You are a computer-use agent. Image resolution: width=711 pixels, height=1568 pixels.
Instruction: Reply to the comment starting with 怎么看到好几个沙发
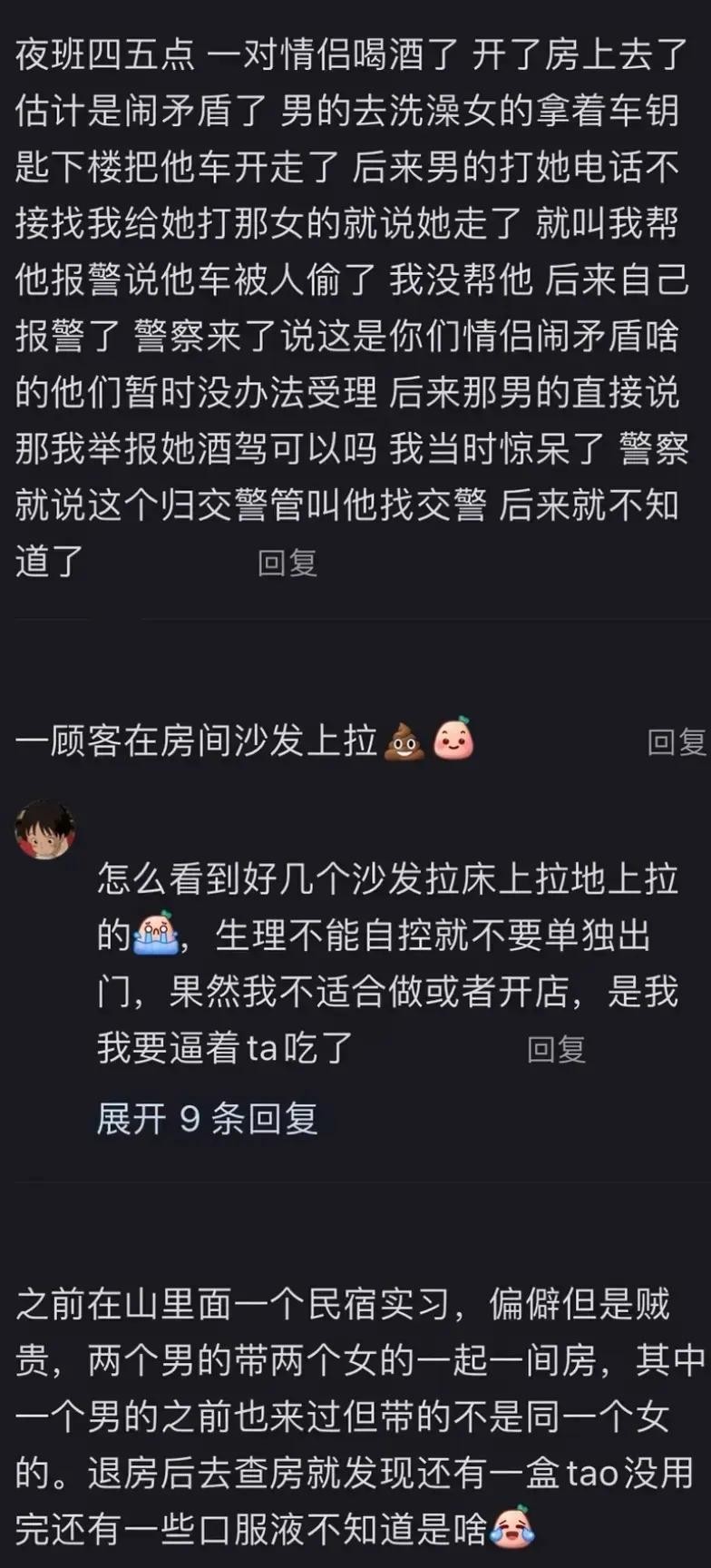pyautogui.click(x=556, y=1049)
